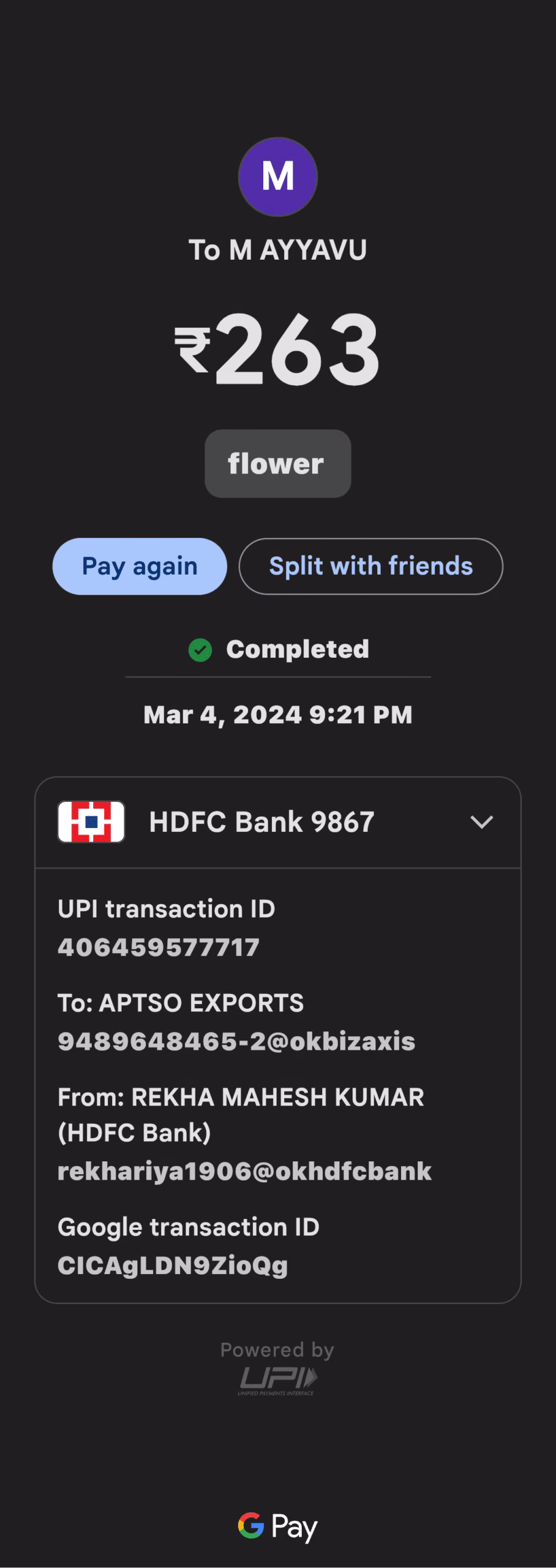
Task: Collapse the HDFC Bank 9867 details
Action: (x=481, y=822)
